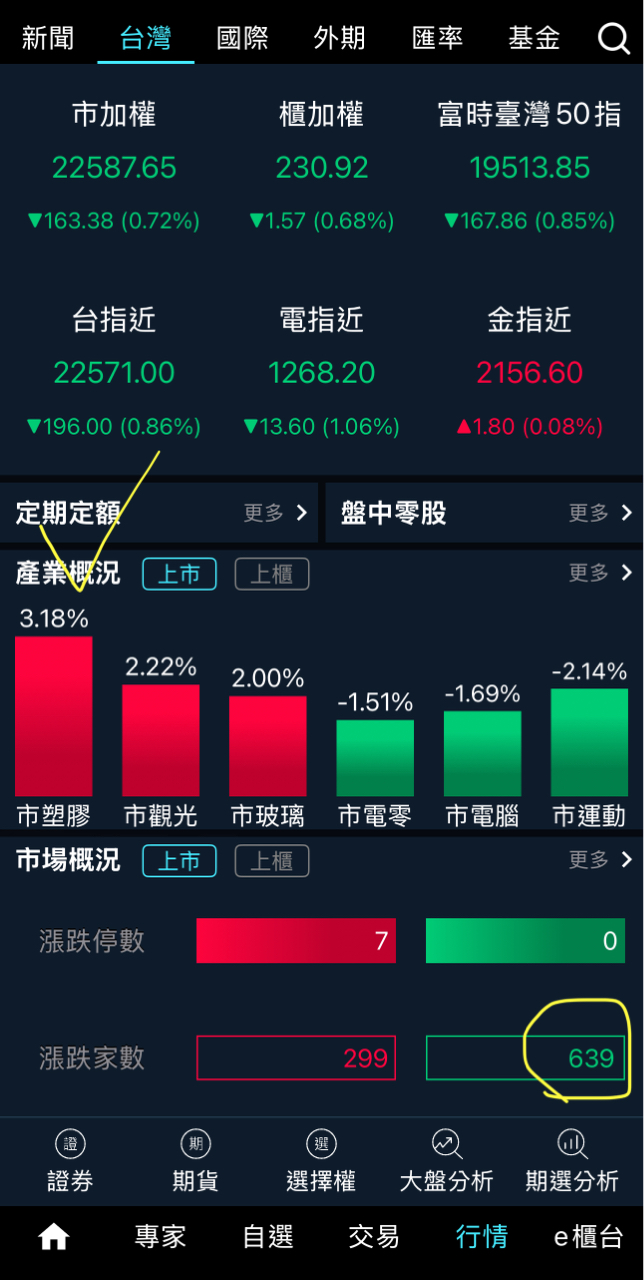Open the search magnifier icon

tap(613, 38)
